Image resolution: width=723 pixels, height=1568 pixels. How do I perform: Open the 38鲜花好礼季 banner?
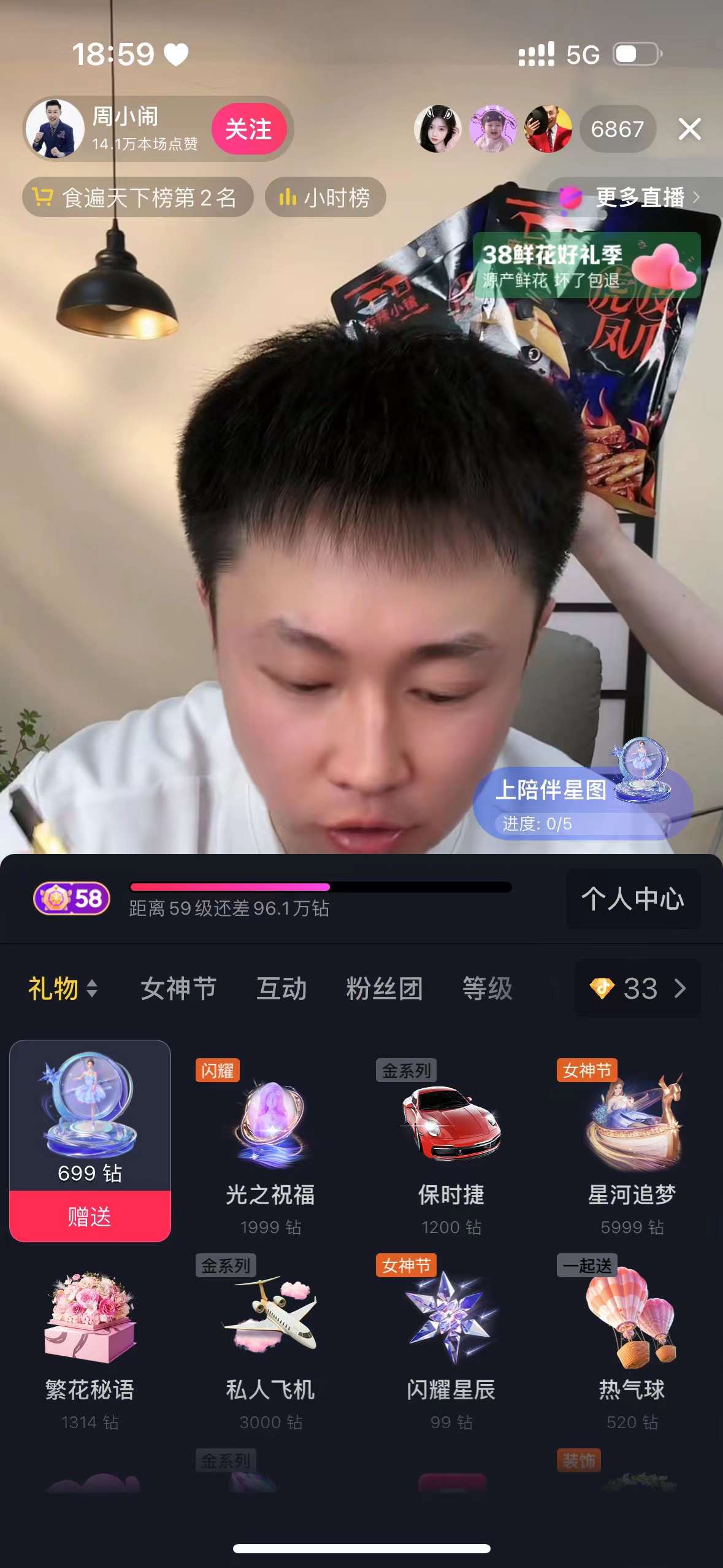click(586, 265)
